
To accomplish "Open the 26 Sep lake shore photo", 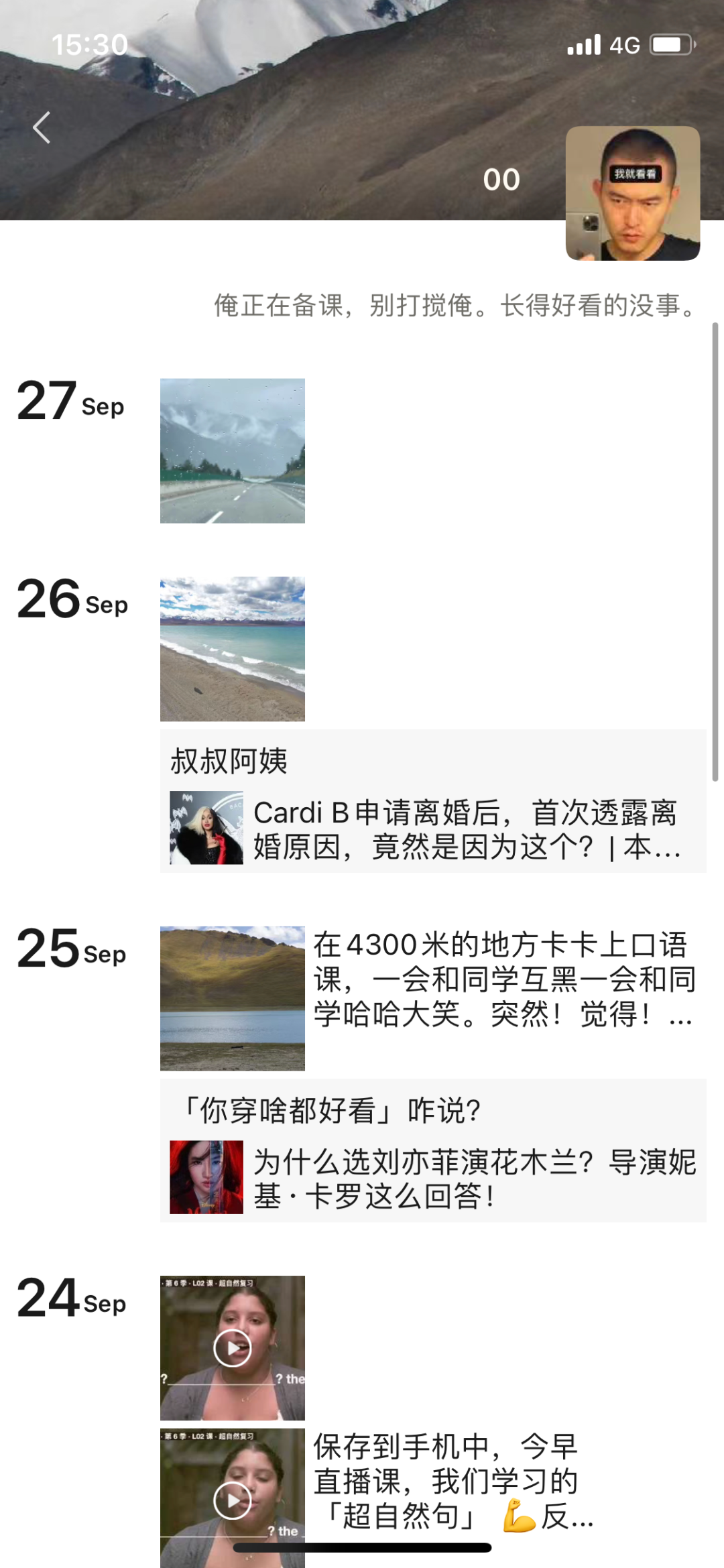I will 232,648.
